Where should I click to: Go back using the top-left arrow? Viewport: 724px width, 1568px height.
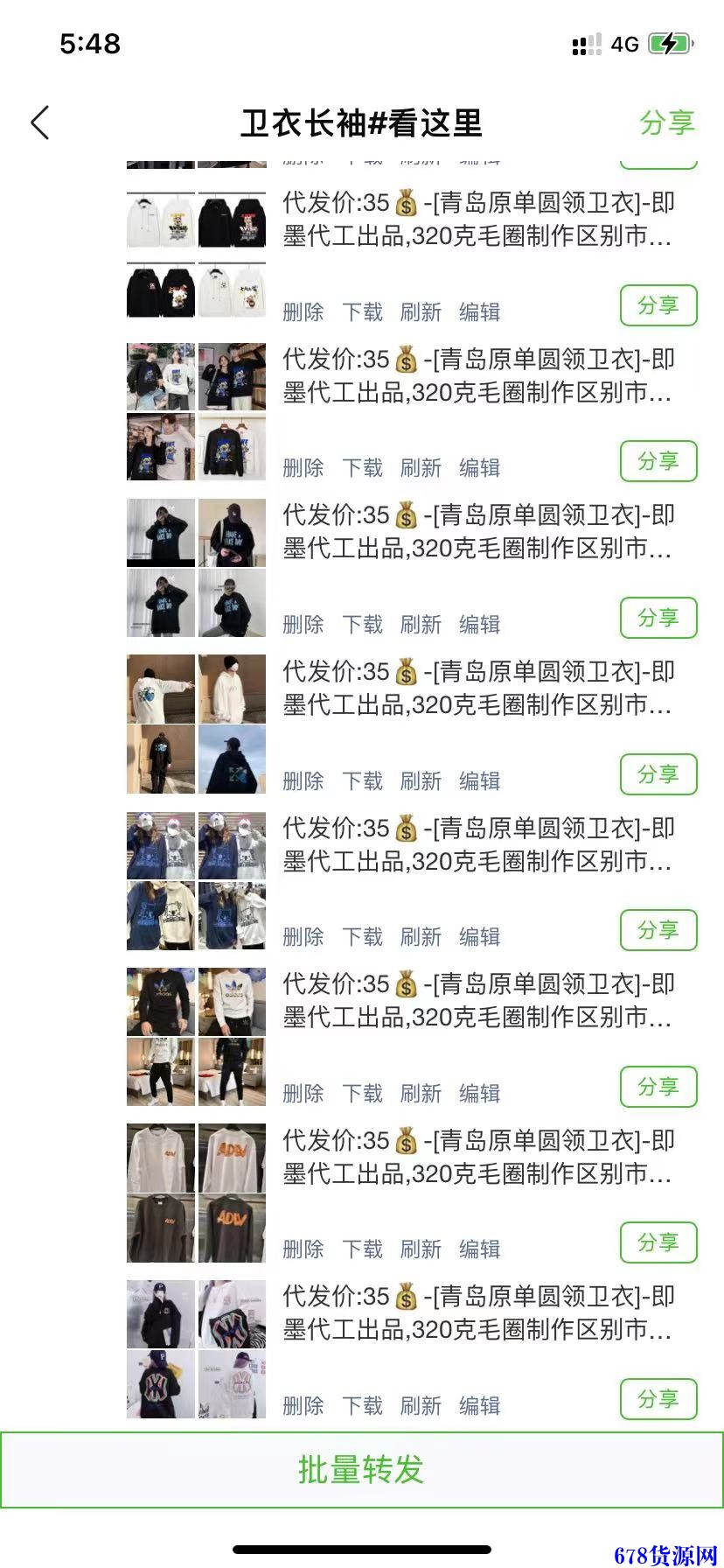(x=40, y=122)
